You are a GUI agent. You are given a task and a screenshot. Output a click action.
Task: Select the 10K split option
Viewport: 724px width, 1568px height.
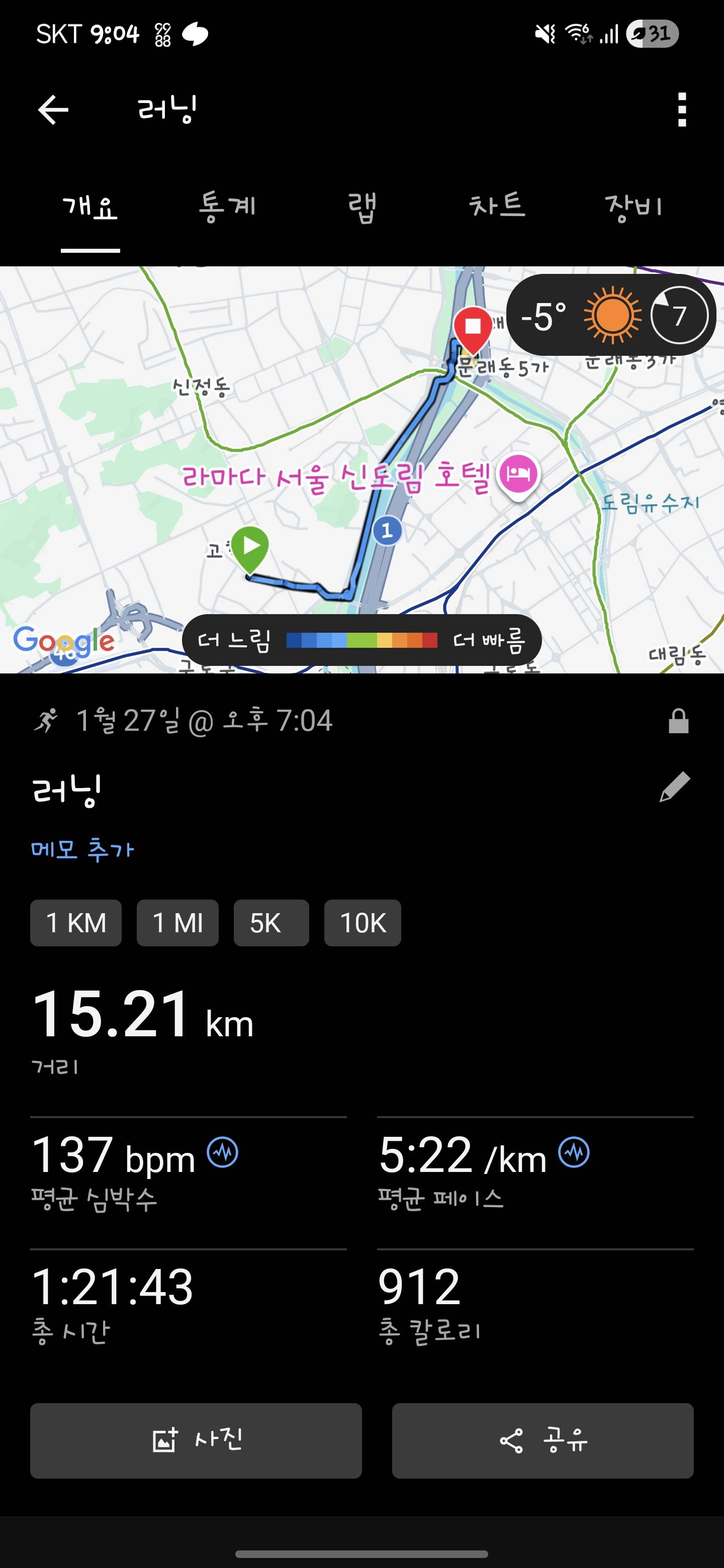pyautogui.click(x=363, y=923)
